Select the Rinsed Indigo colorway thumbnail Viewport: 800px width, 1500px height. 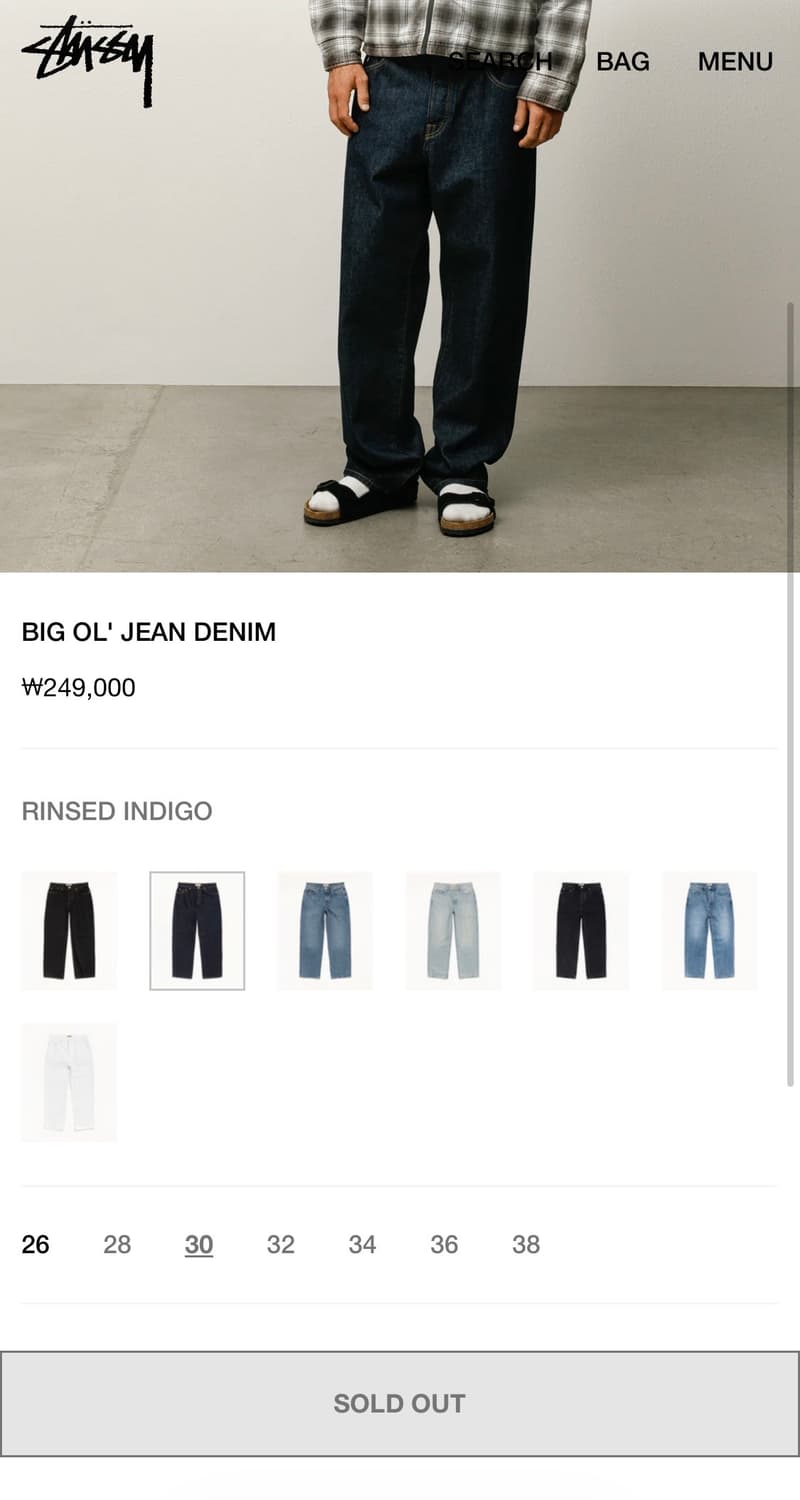pyautogui.click(x=197, y=929)
